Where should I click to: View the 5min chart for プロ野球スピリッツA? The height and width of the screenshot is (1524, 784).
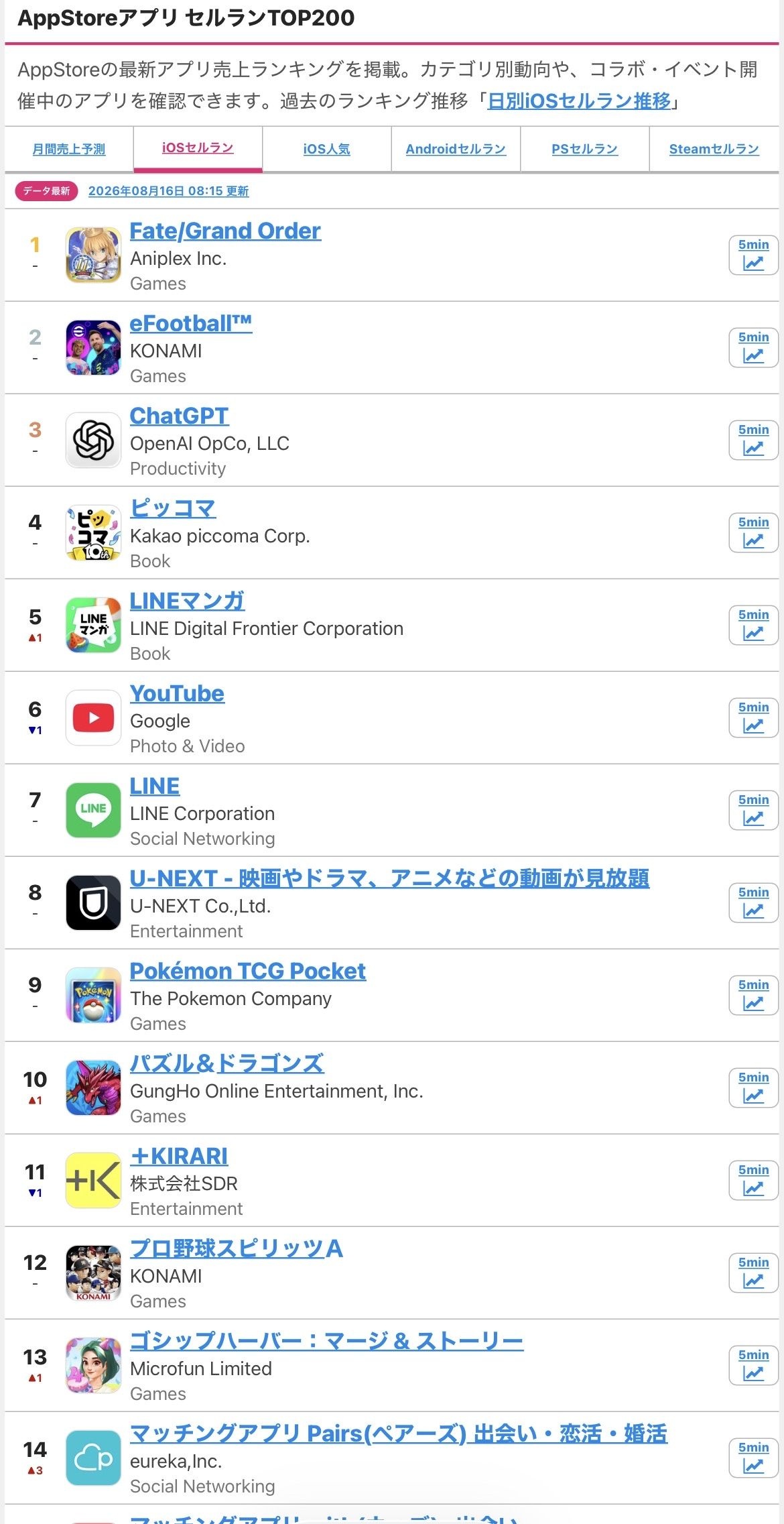point(753,1273)
